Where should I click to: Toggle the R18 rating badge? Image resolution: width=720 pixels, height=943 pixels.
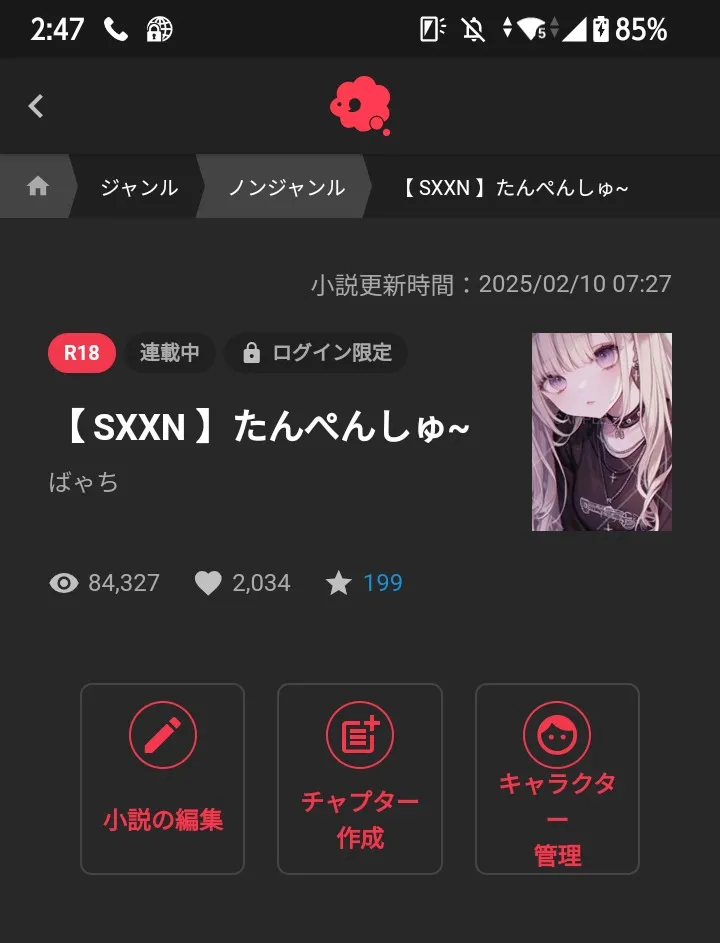(81, 352)
